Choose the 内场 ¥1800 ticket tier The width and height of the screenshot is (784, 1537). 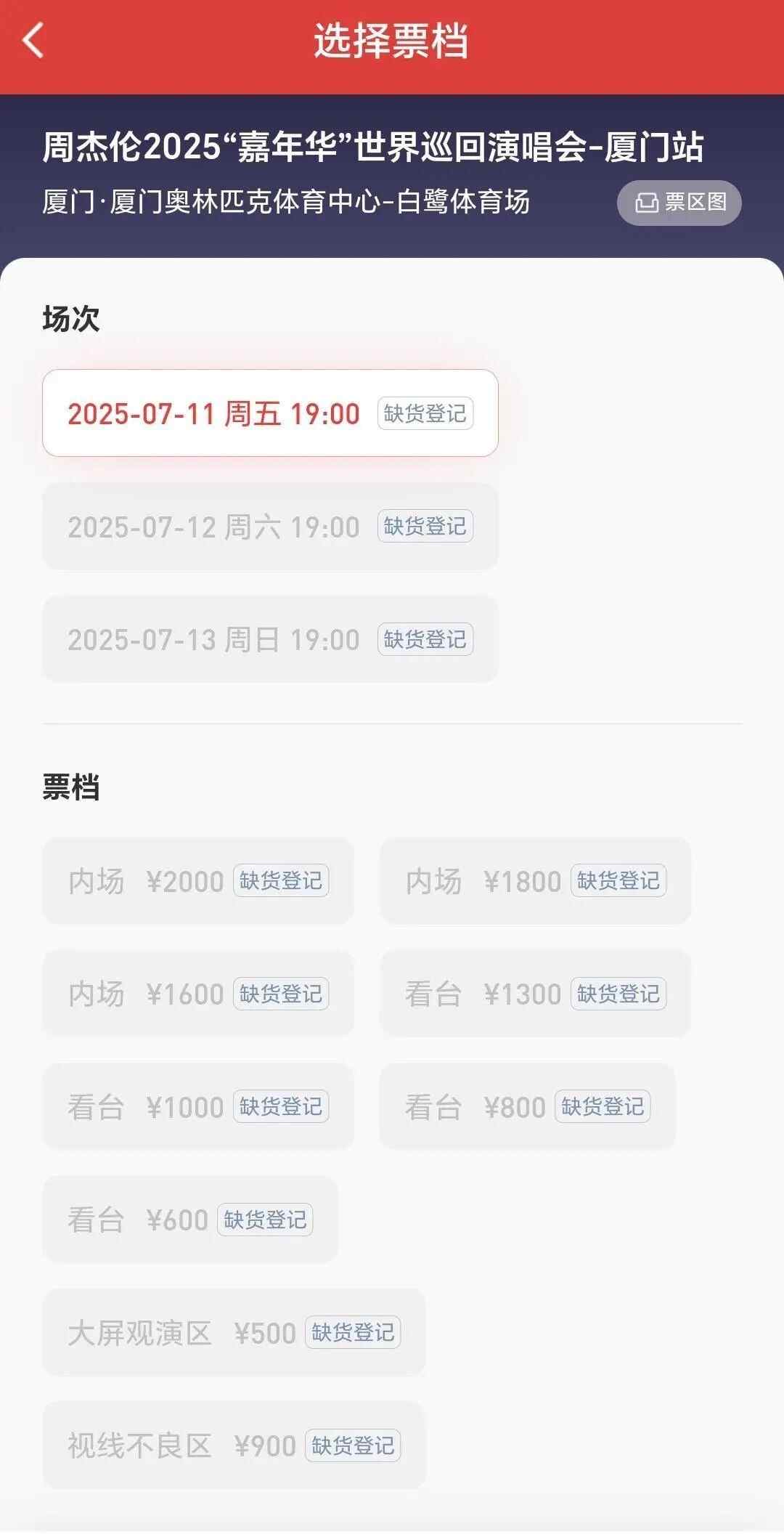(535, 881)
